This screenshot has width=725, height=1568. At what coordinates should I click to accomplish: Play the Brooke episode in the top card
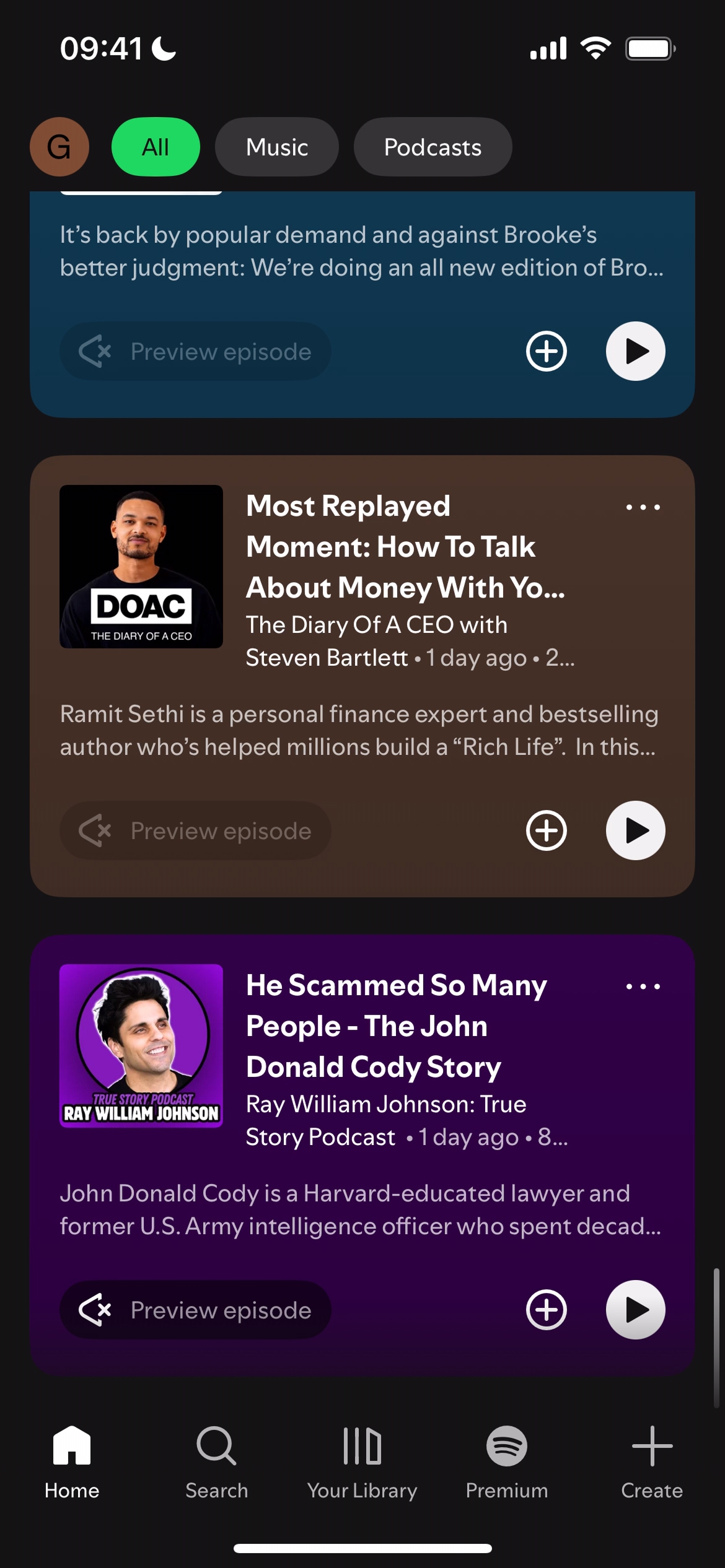(635, 351)
